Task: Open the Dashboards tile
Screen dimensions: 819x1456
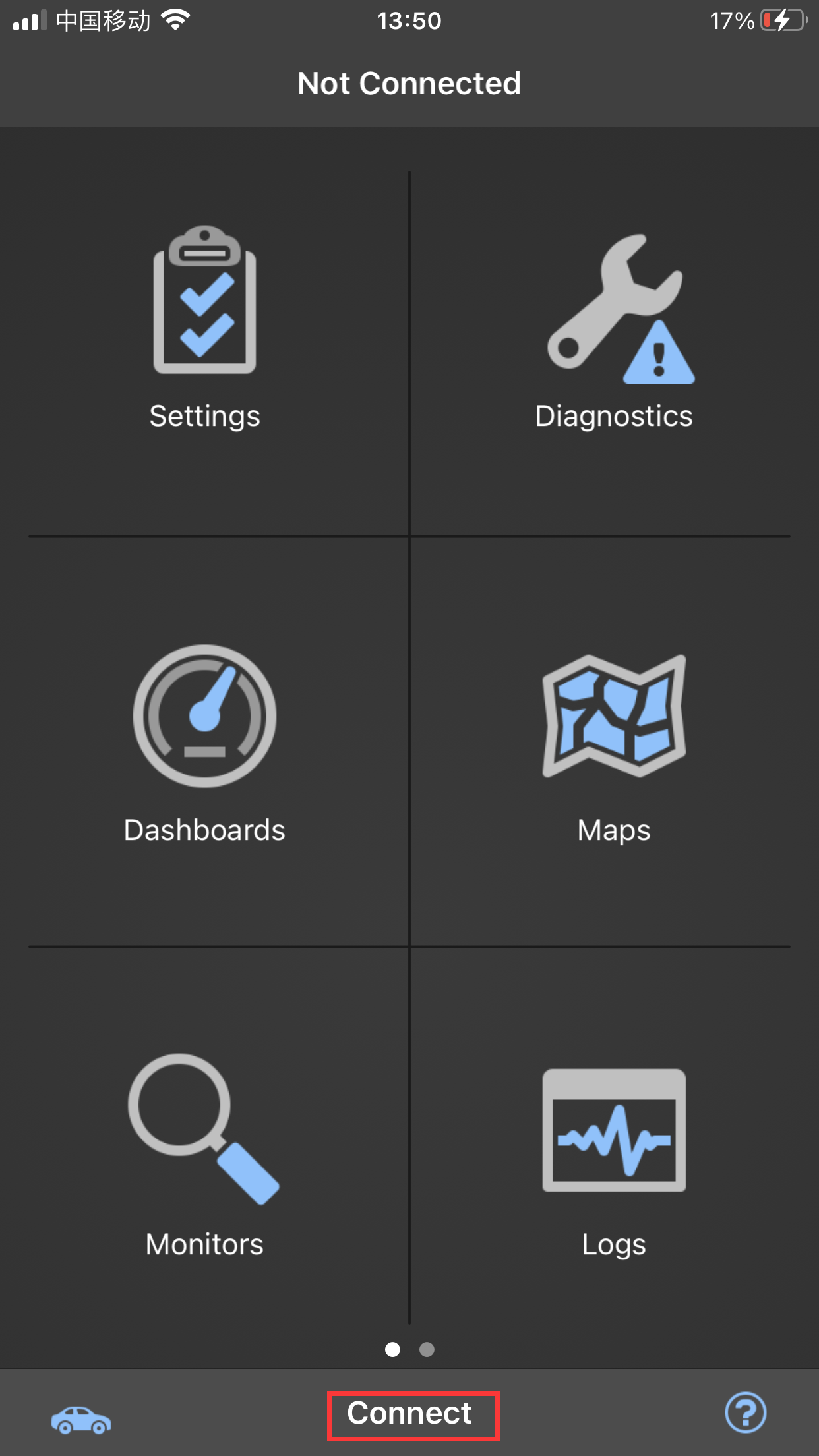Action: pos(204,743)
